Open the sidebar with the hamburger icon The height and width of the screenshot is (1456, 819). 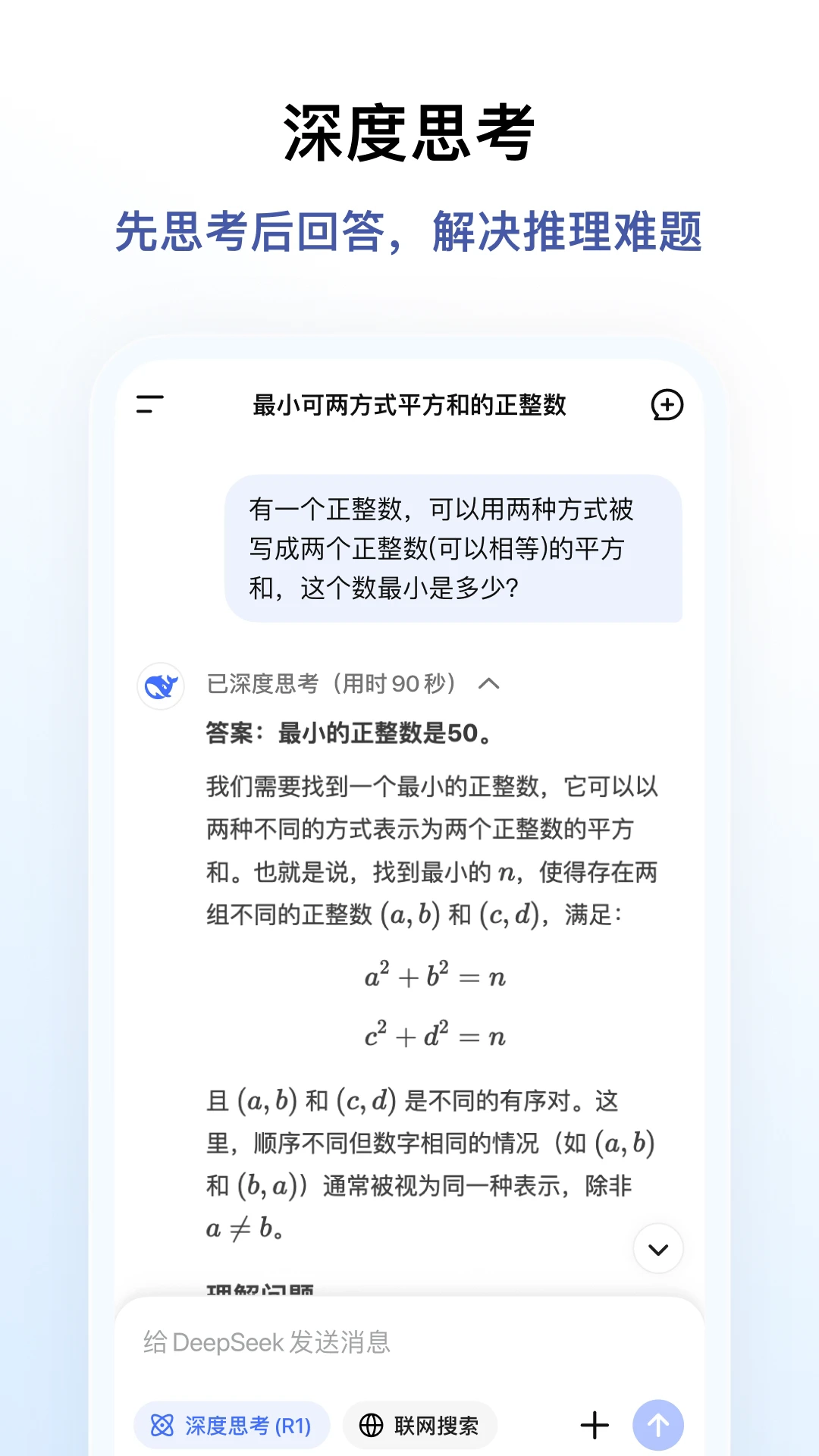pyautogui.click(x=150, y=406)
